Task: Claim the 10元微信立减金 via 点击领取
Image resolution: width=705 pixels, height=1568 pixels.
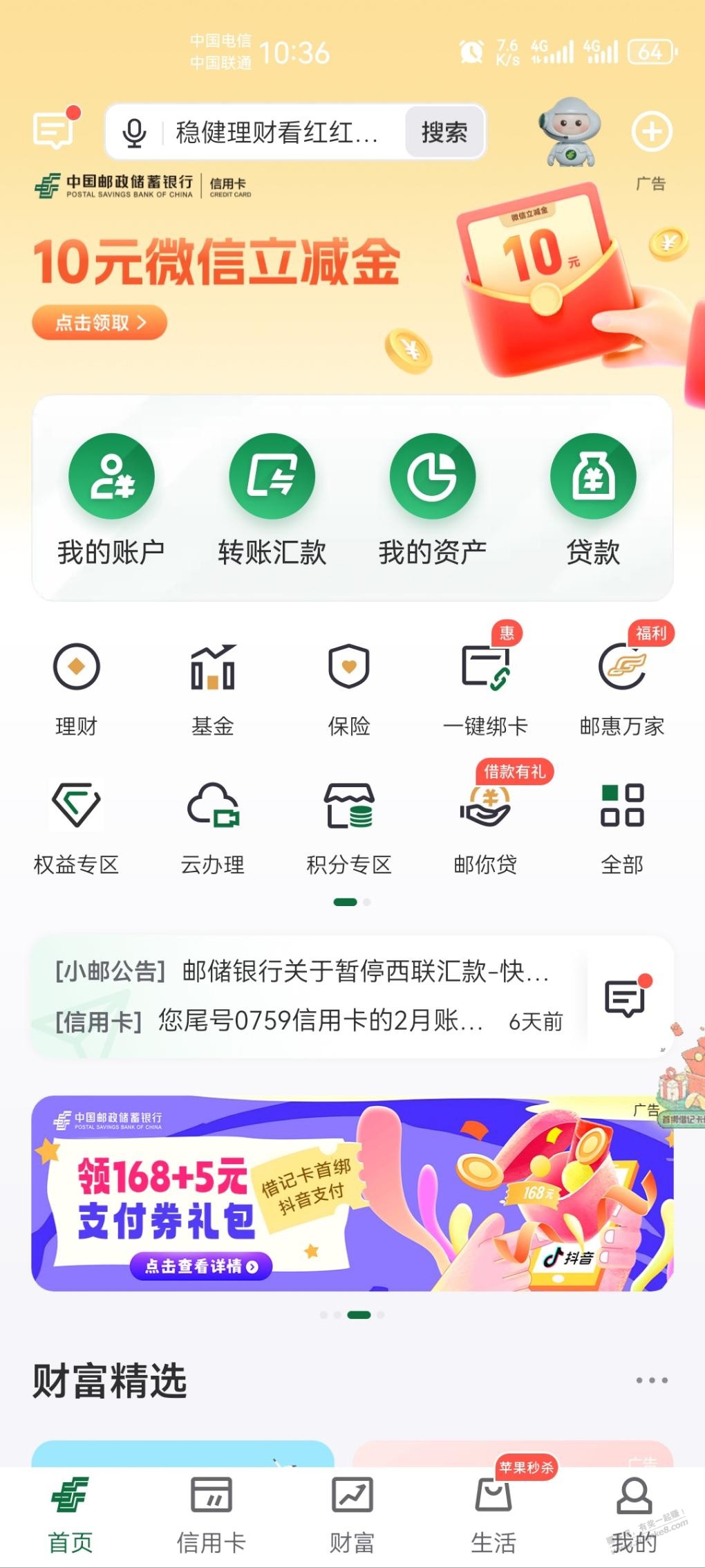Action: (x=100, y=322)
